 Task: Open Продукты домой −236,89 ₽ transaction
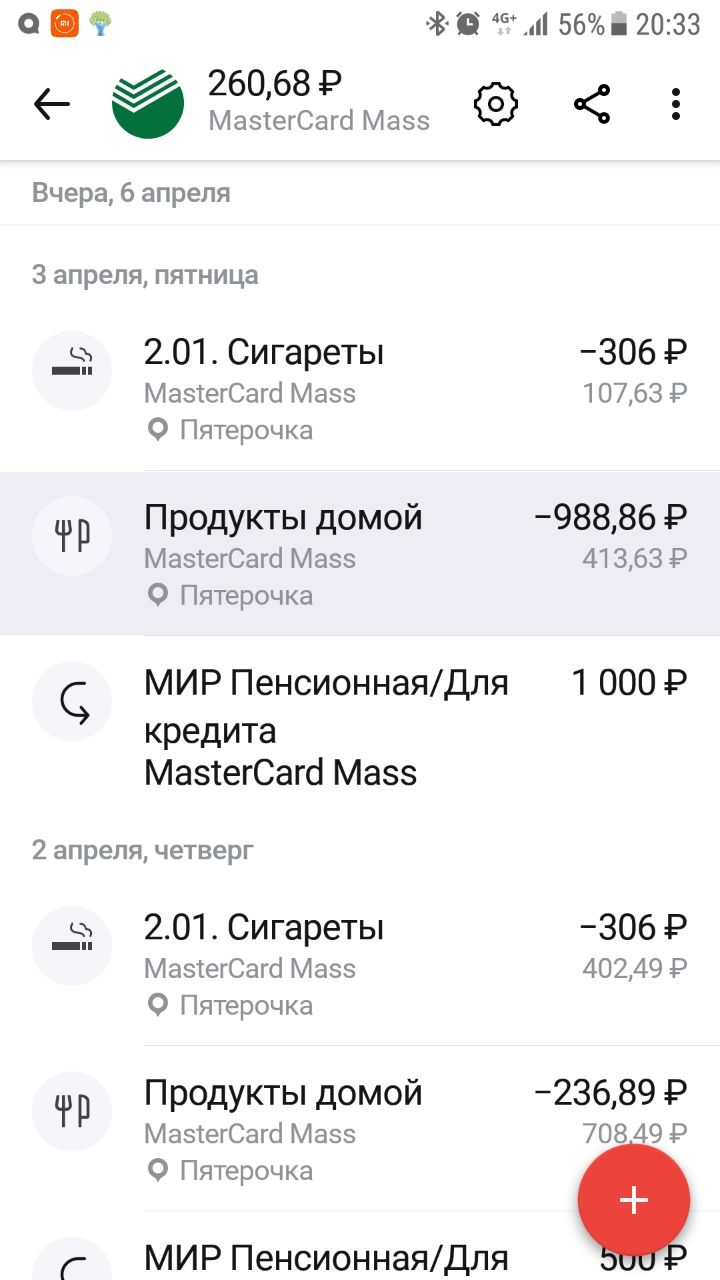click(x=360, y=1128)
